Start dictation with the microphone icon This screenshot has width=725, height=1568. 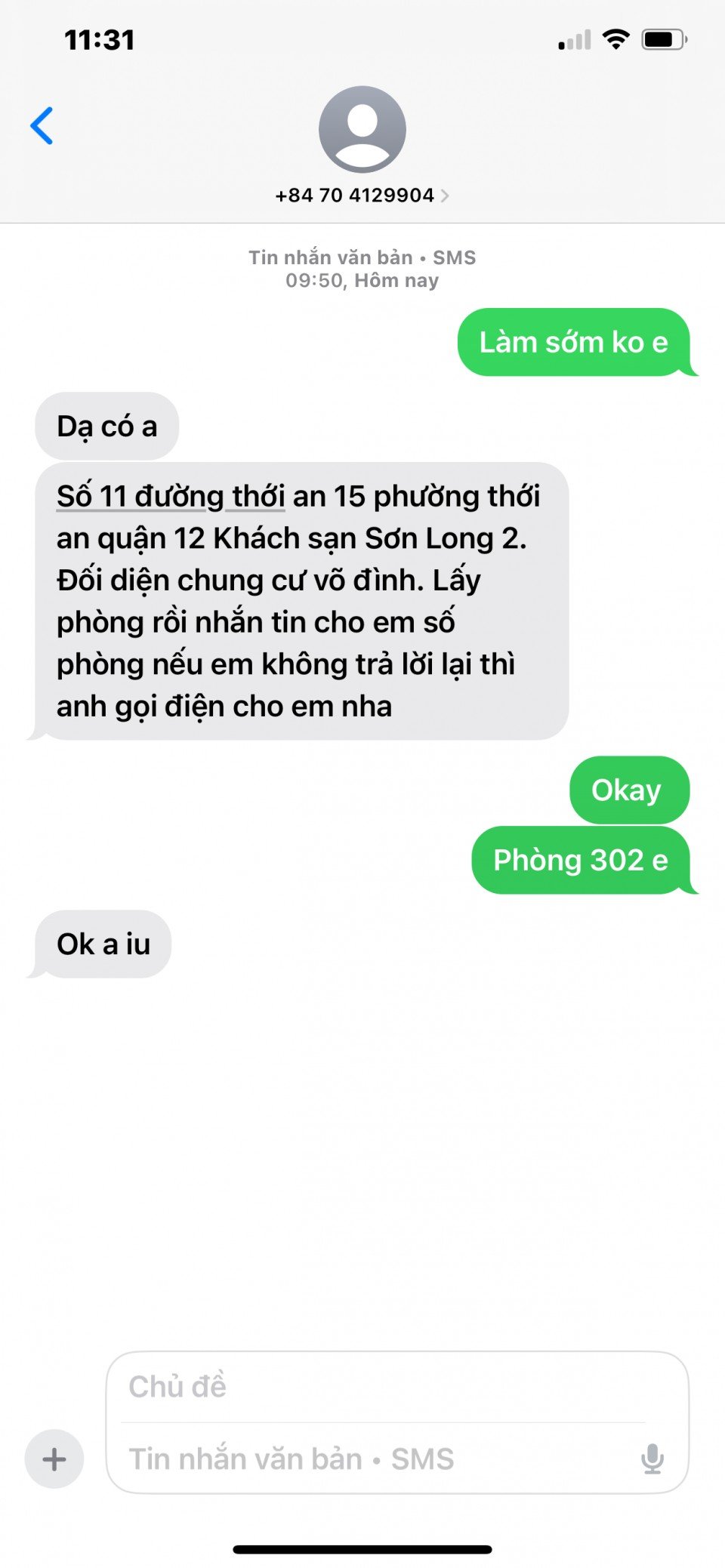tap(652, 1459)
